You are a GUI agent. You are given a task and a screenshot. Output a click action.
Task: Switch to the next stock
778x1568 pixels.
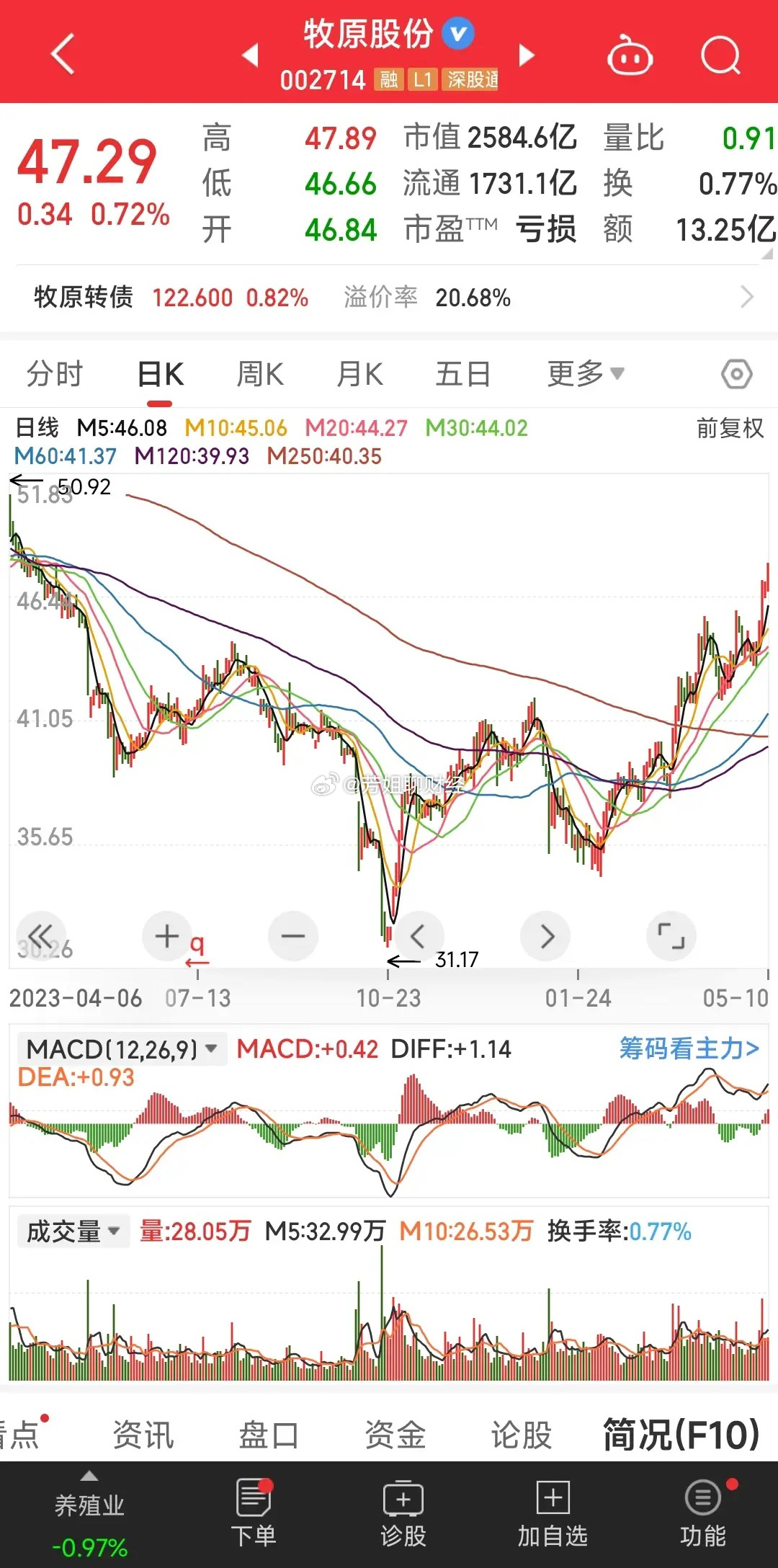527,55
